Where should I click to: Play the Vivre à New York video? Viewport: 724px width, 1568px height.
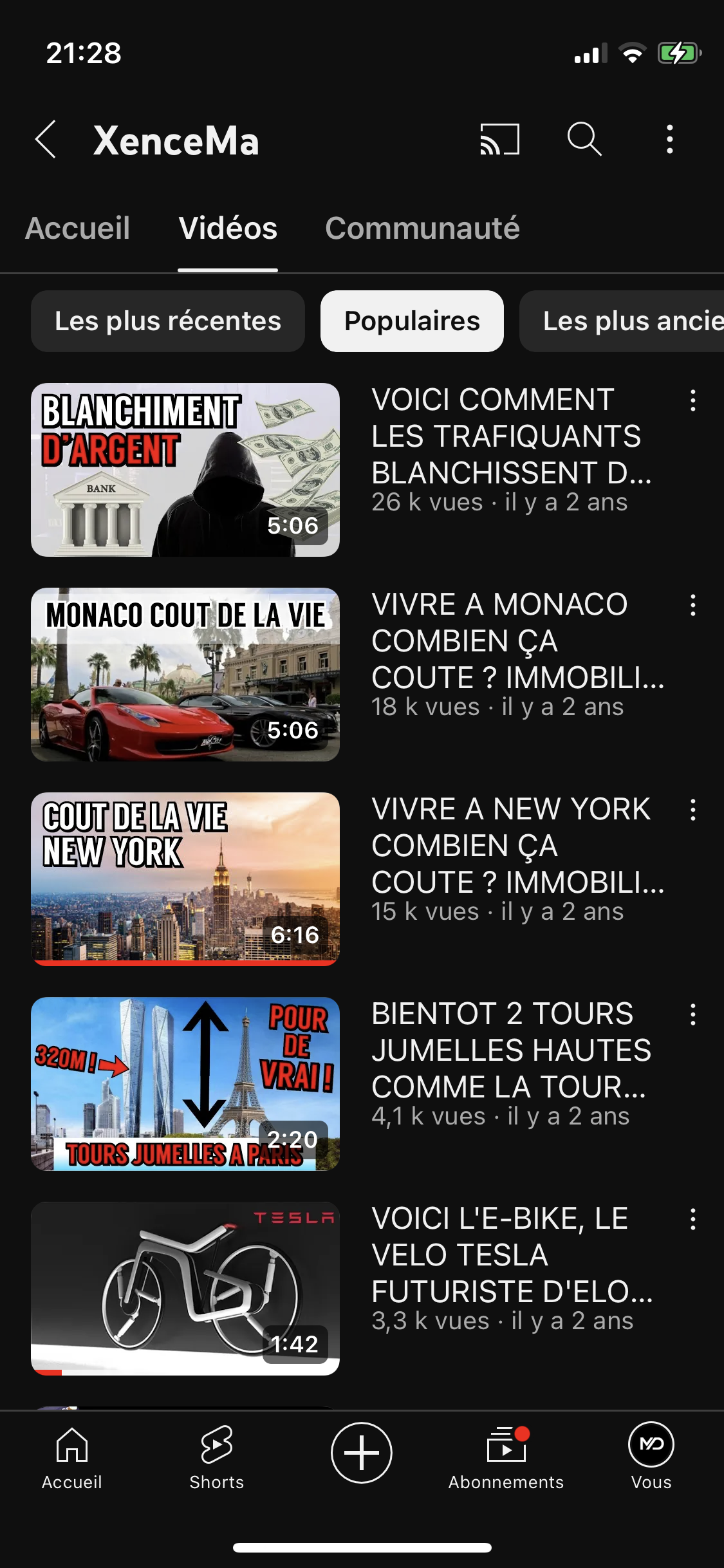[185, 879]
